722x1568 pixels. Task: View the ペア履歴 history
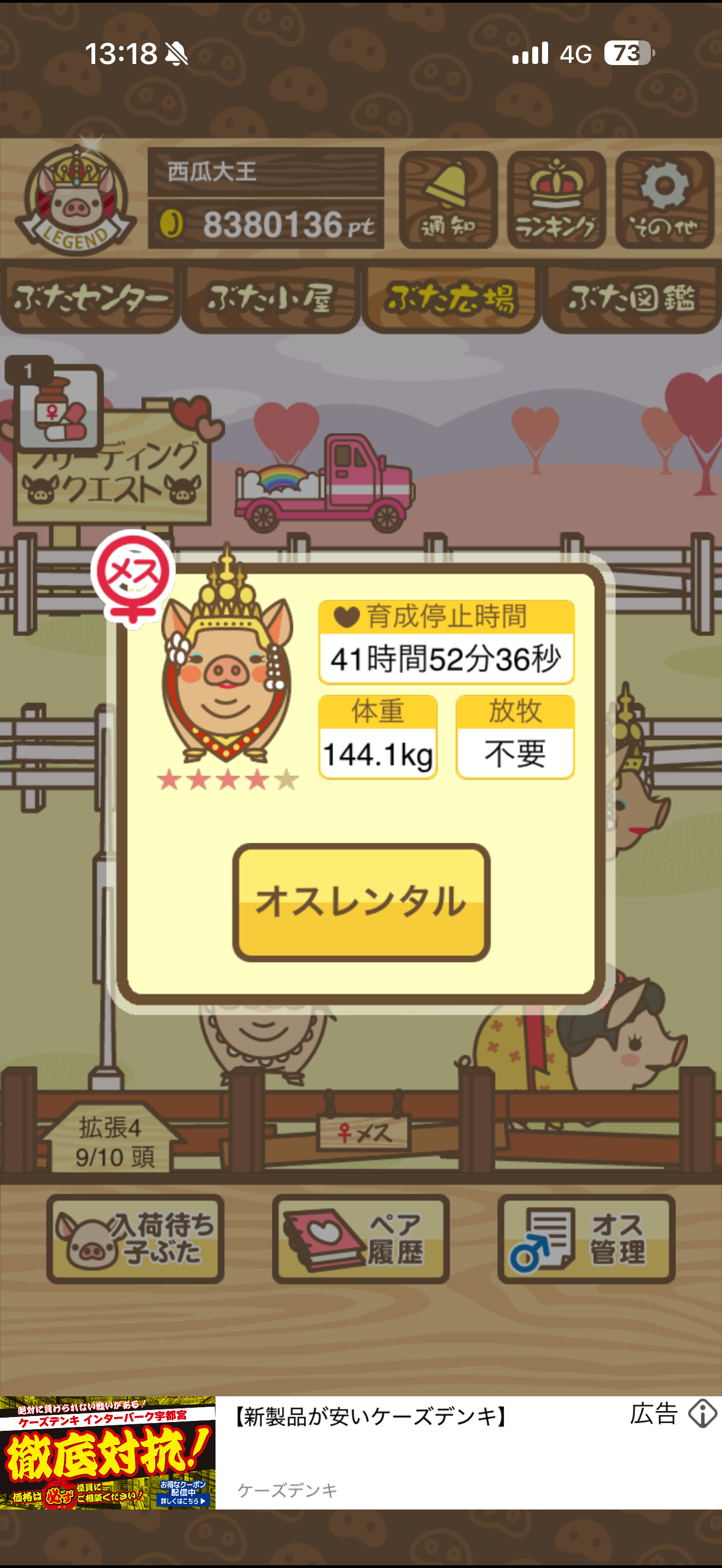coord(361,1239)
